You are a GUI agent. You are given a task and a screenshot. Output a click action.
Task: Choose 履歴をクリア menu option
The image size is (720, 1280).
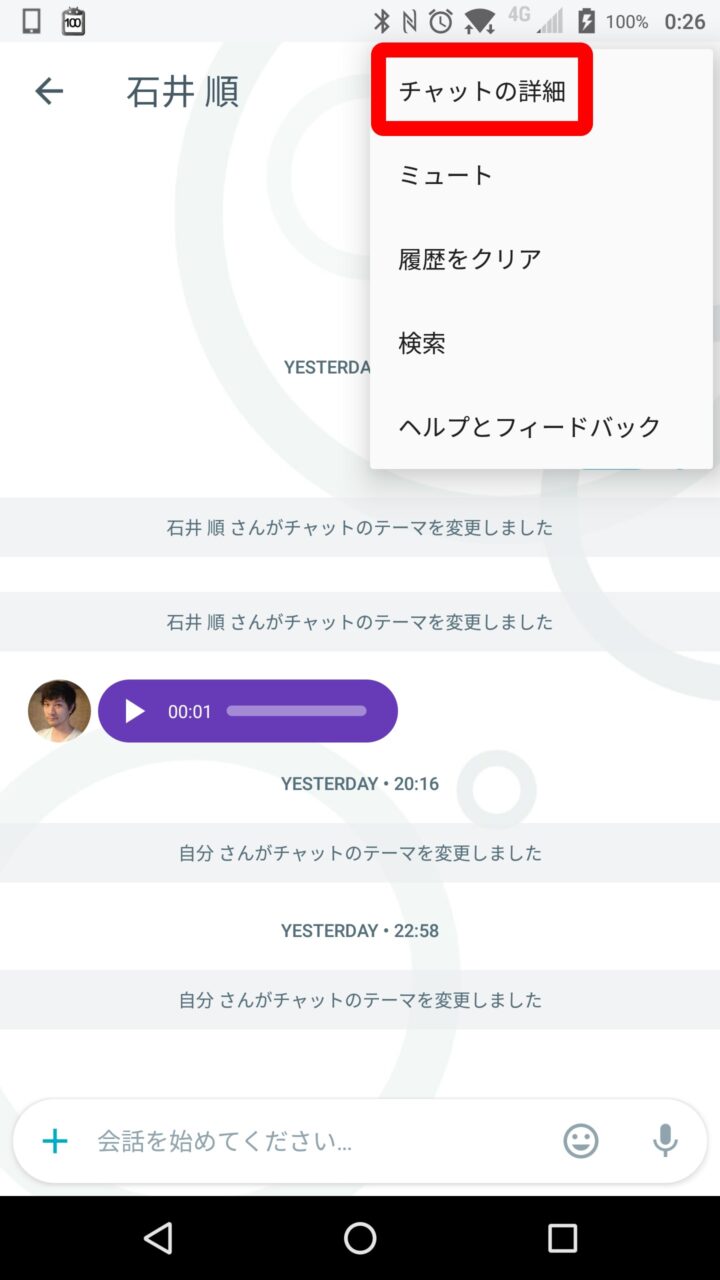(x=470, y=259)
